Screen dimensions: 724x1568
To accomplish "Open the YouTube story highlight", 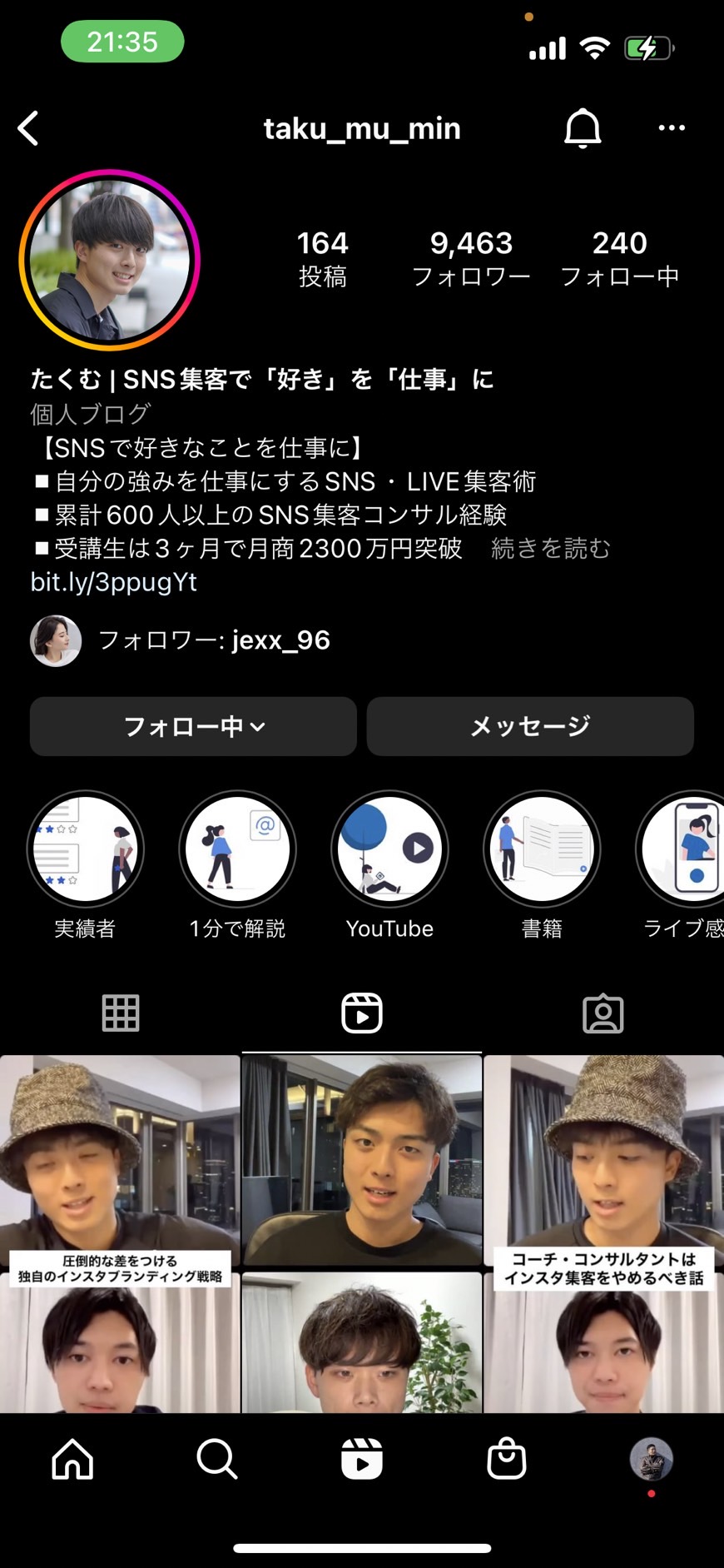I will point(389,865).
